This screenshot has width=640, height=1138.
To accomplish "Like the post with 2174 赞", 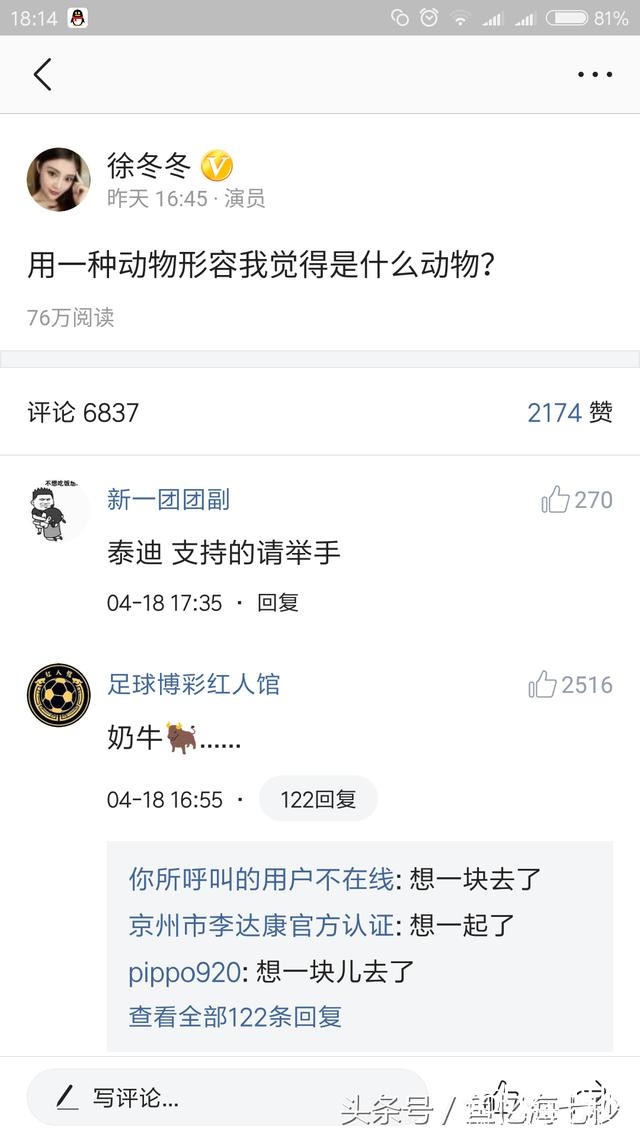I will point(570,412).
